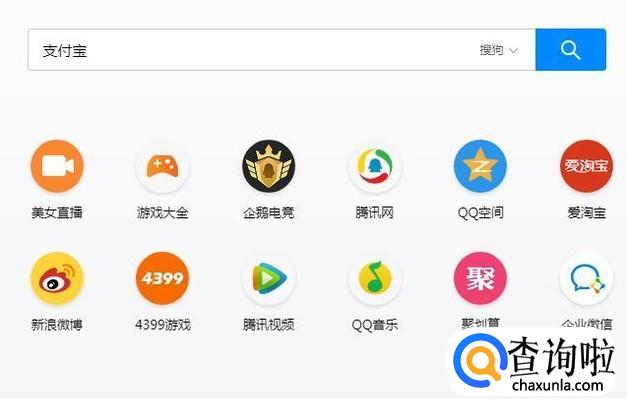Open QQ空间 shortcut
Screen dimensions: 627x416
pos(480,167)
